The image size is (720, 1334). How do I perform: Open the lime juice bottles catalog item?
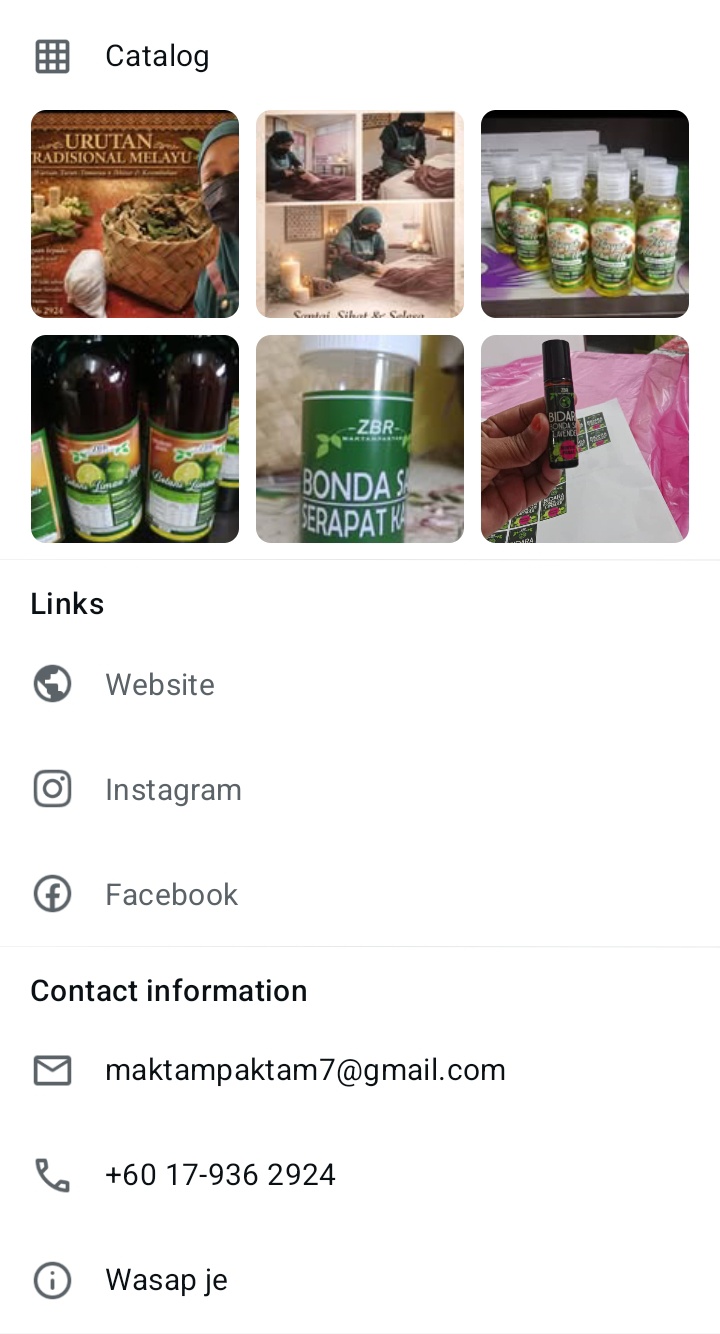click(x=135, y=439)
